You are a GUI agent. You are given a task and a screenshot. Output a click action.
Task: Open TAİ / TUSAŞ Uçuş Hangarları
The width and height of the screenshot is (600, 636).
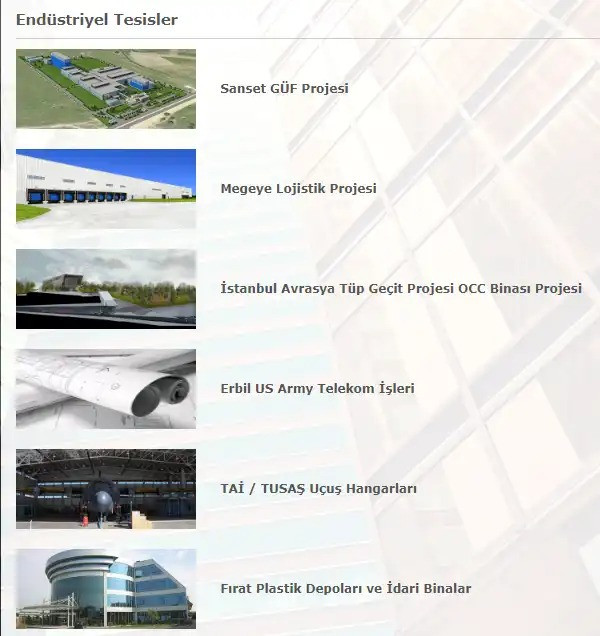pyautogui.click(x=318, y=489)
